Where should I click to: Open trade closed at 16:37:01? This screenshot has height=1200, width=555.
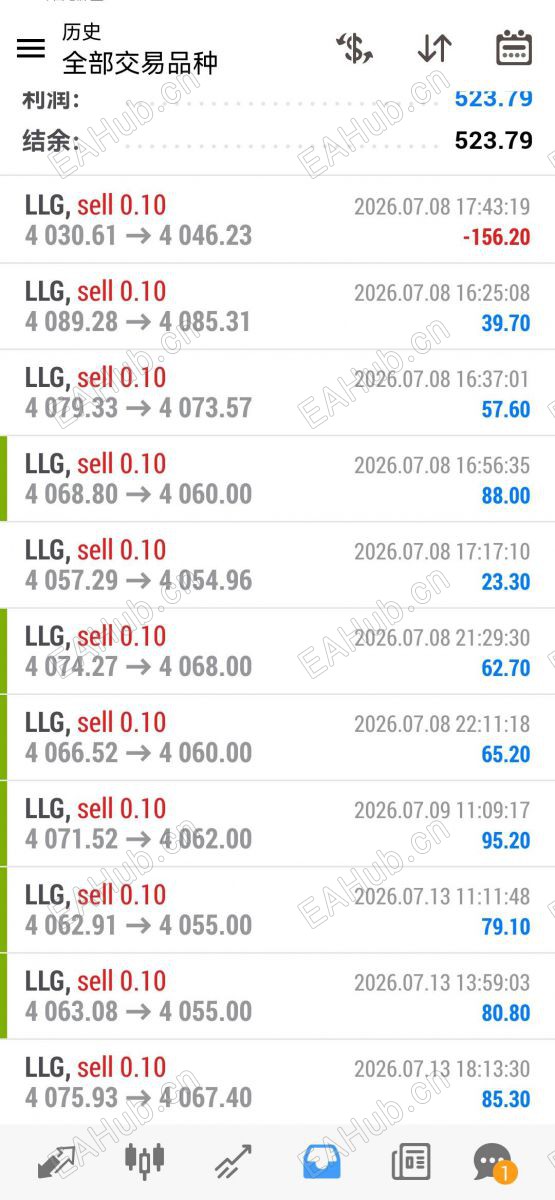pyautogui.click(x=277, y=393)
